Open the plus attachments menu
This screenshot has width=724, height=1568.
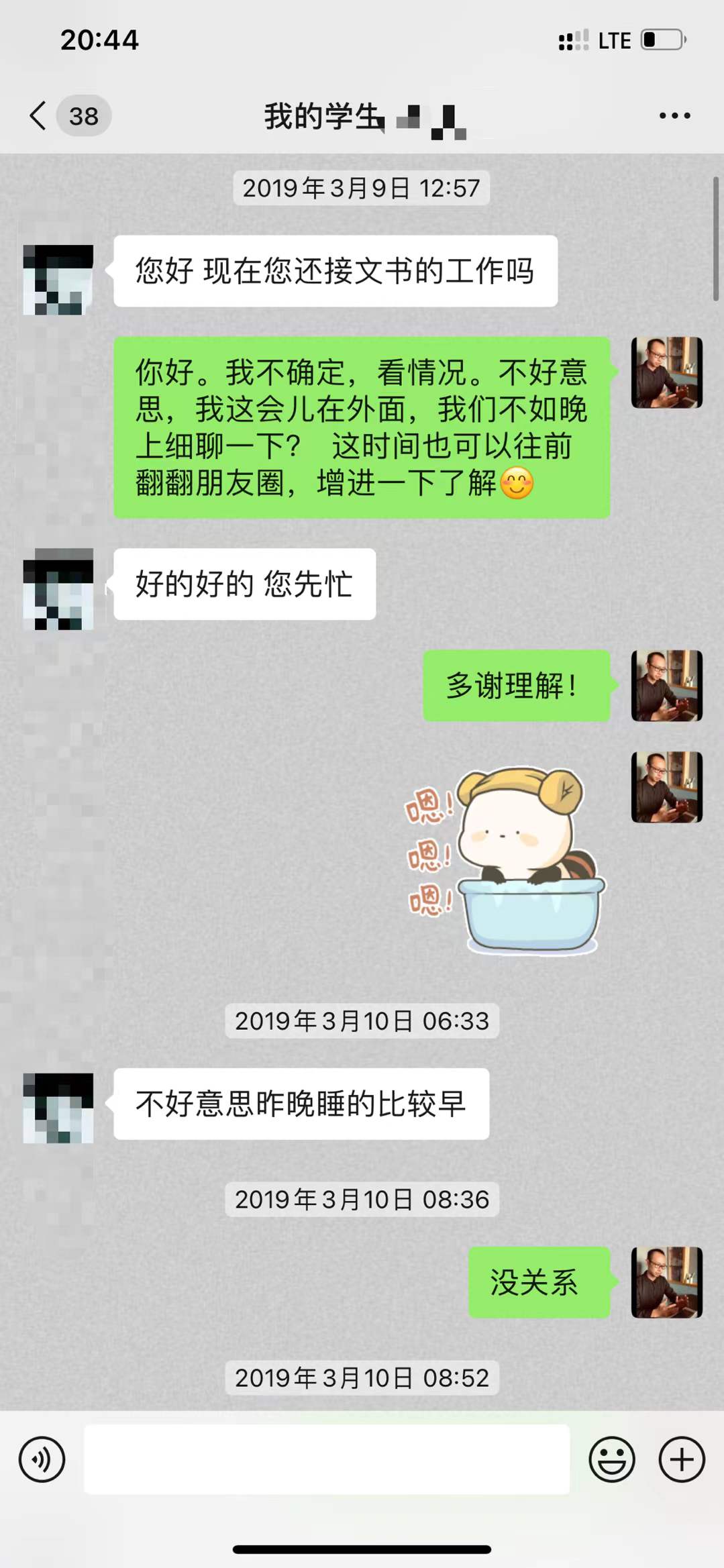pos(681,1459)
